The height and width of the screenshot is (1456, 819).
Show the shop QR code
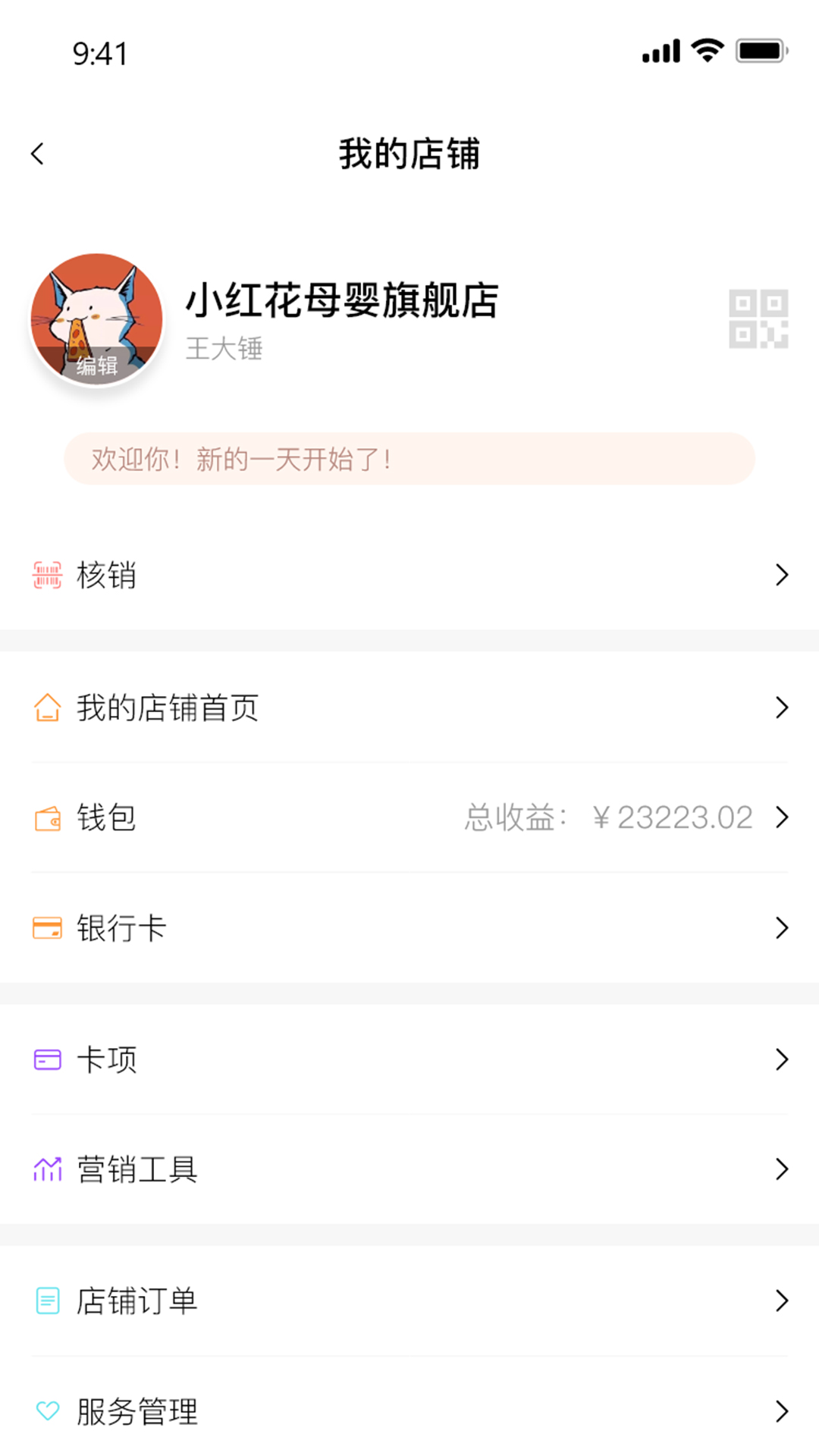(758, 319)
